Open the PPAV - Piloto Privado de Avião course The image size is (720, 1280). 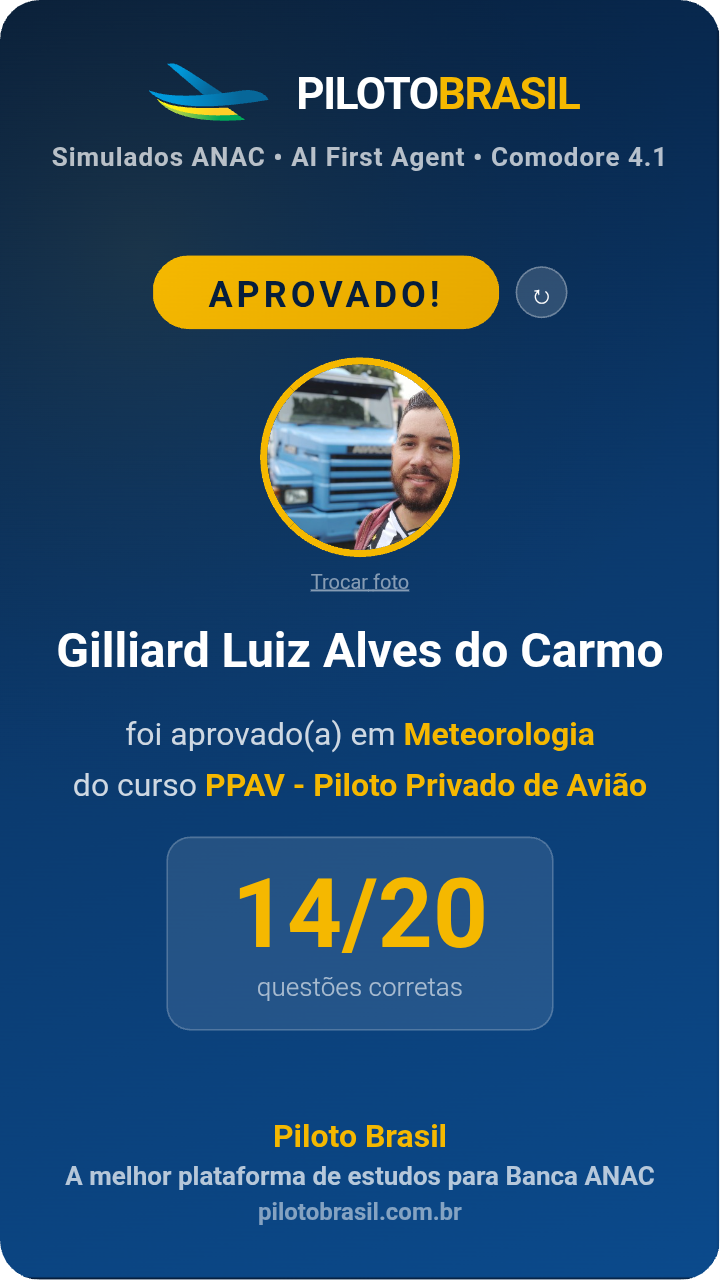427,785
